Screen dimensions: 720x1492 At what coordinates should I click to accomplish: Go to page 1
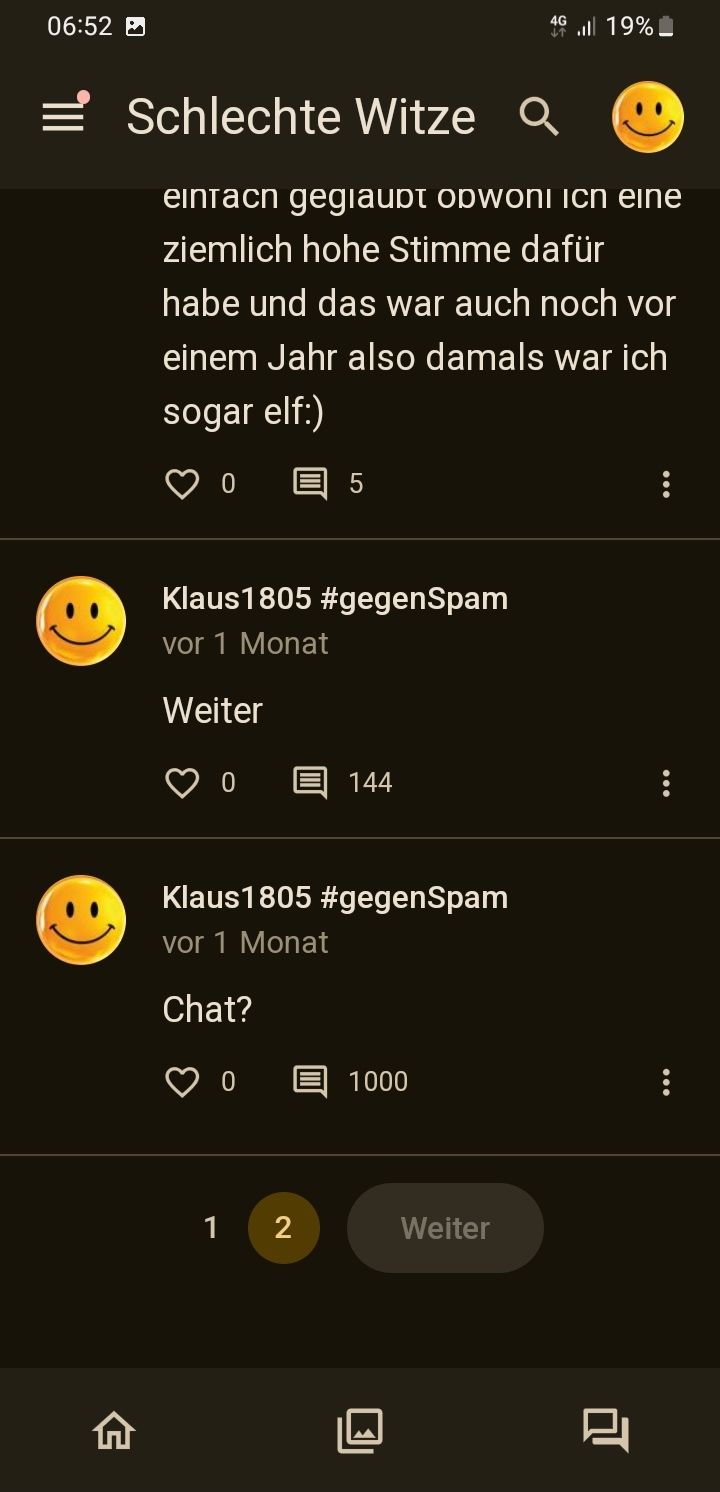pos(211,1227)
